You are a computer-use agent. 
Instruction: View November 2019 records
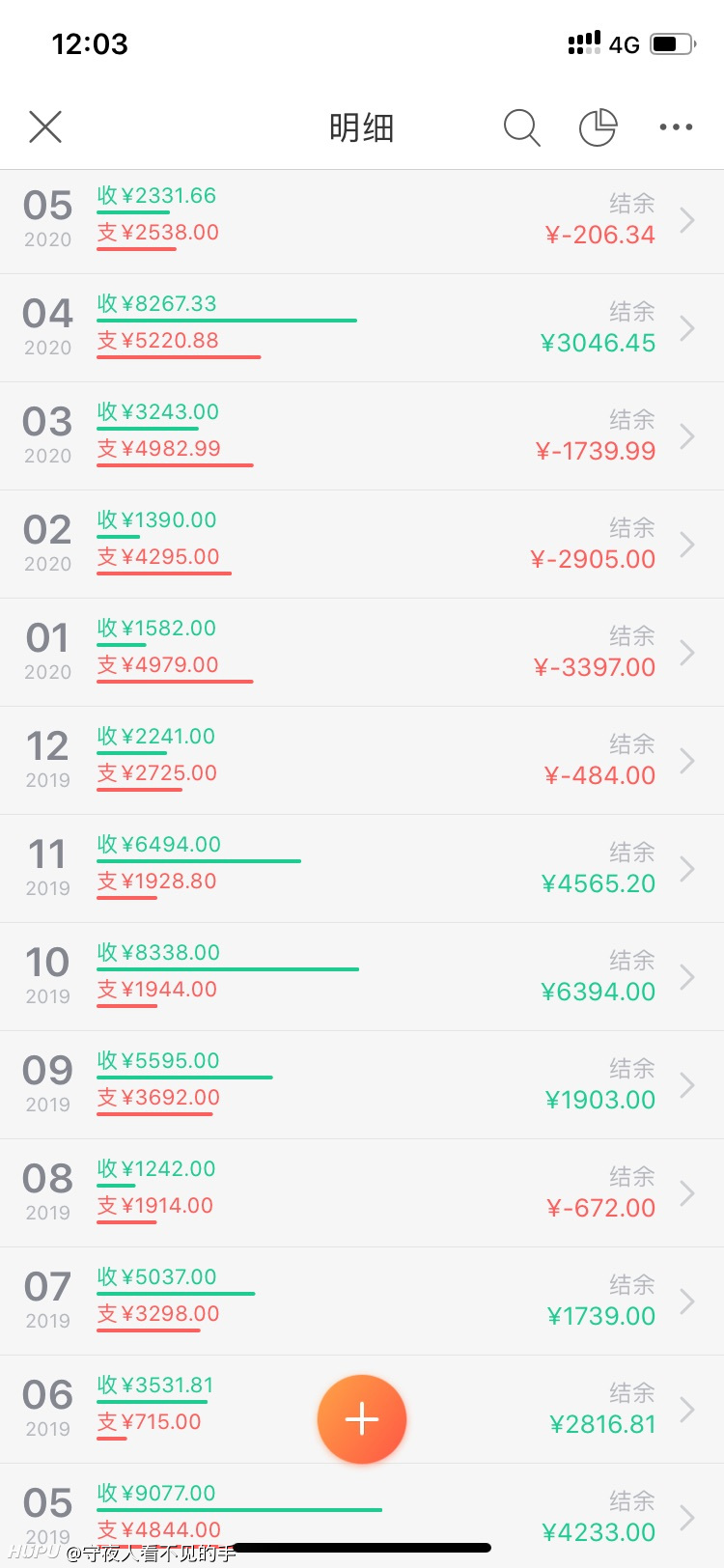click(x=362, y=869)
